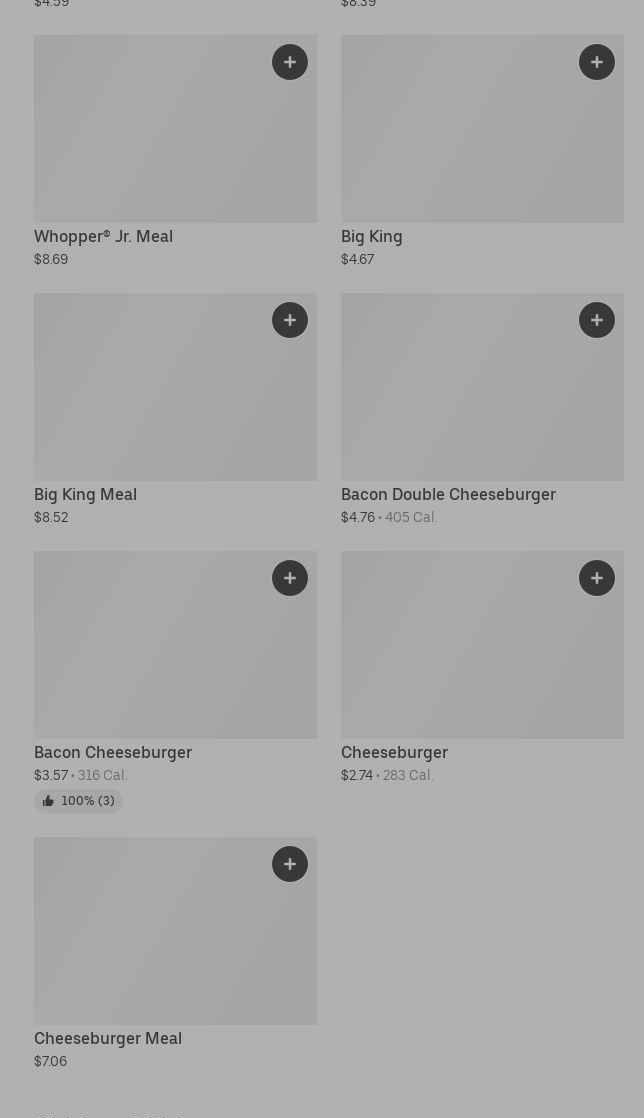Open Big King Meal details

[150, 400]
